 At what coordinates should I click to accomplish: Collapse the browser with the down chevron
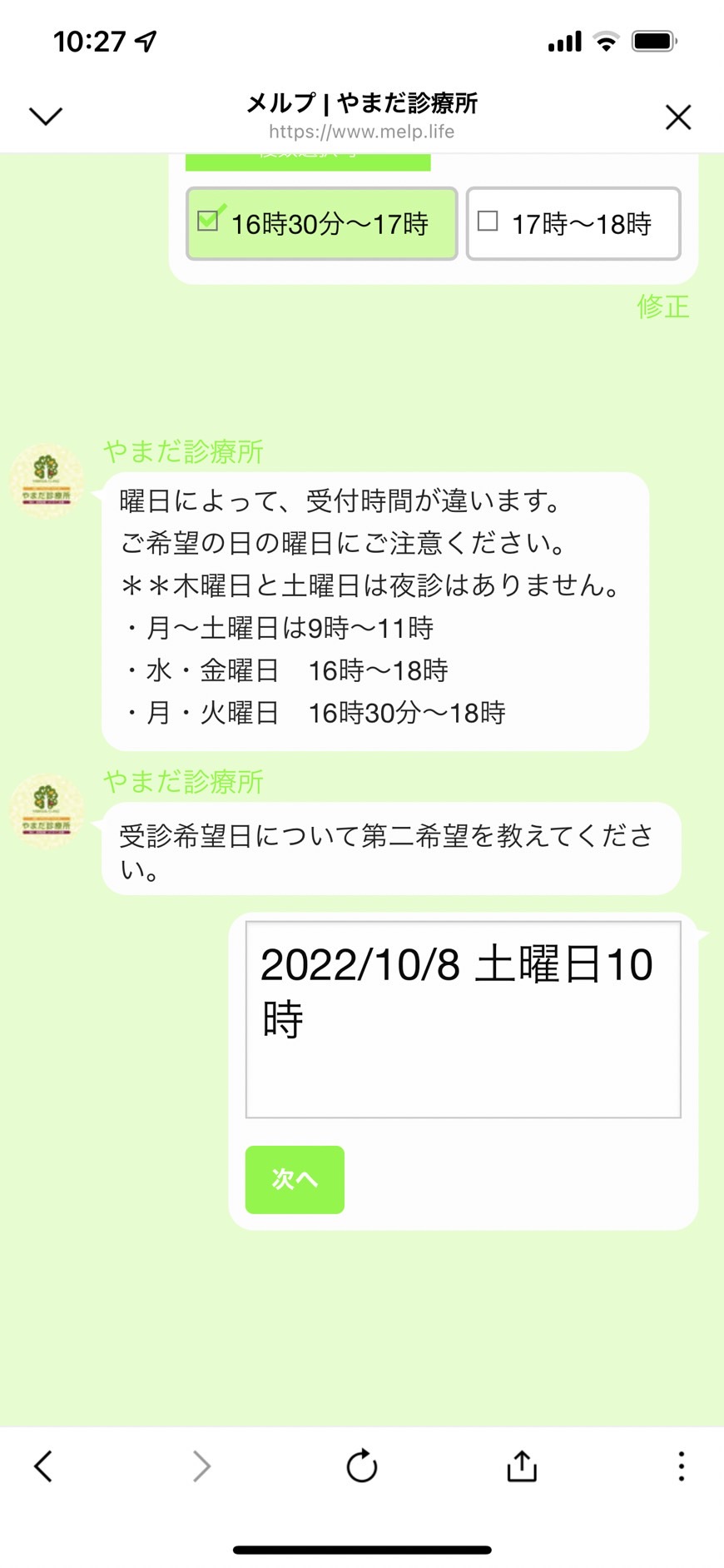click(x=46, y=117)
